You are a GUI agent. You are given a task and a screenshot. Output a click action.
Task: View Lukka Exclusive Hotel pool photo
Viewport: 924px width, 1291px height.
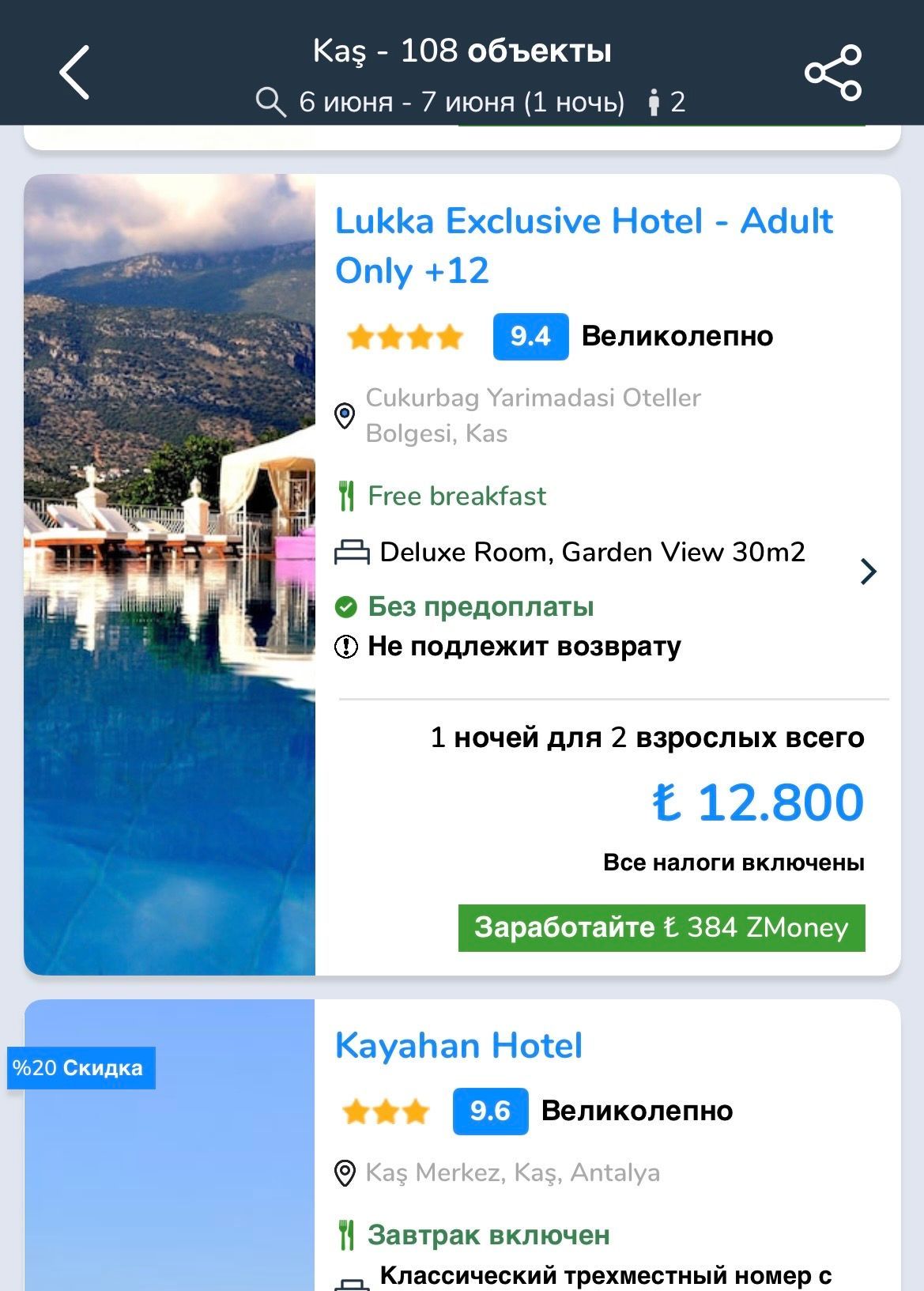point(169,574)
